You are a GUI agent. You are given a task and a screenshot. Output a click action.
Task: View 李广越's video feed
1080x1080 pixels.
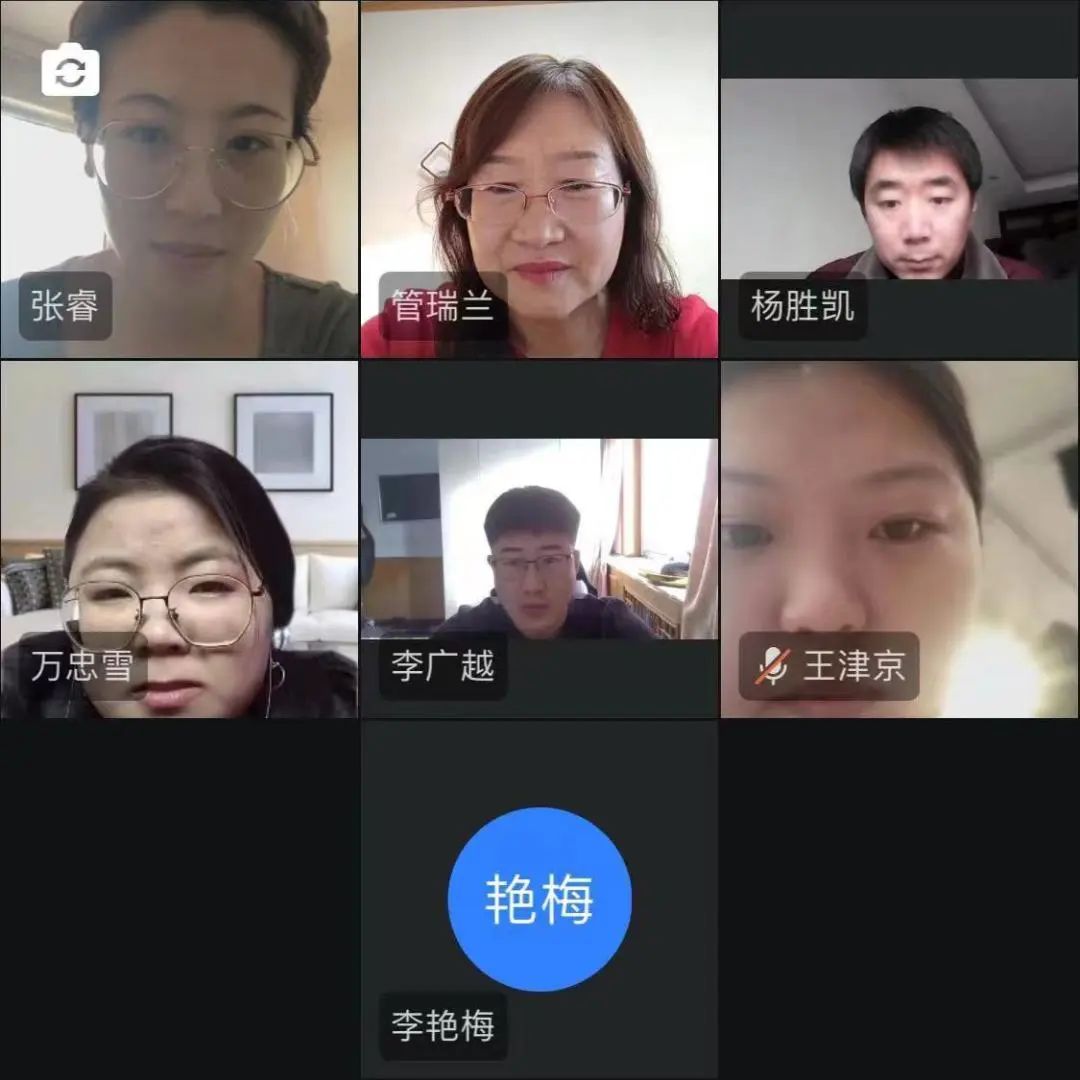point(539,540)
